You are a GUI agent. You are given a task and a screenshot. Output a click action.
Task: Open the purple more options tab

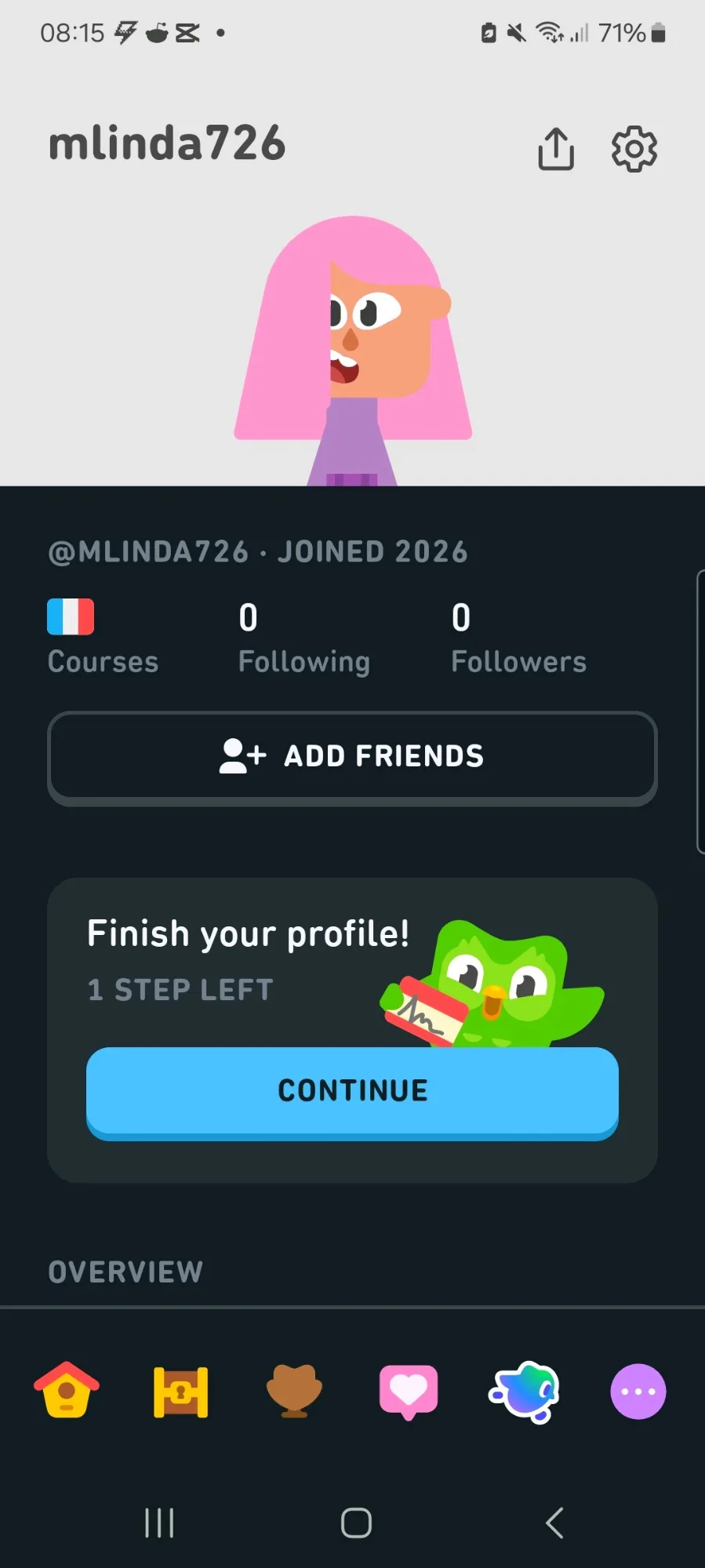[638, 1392]
